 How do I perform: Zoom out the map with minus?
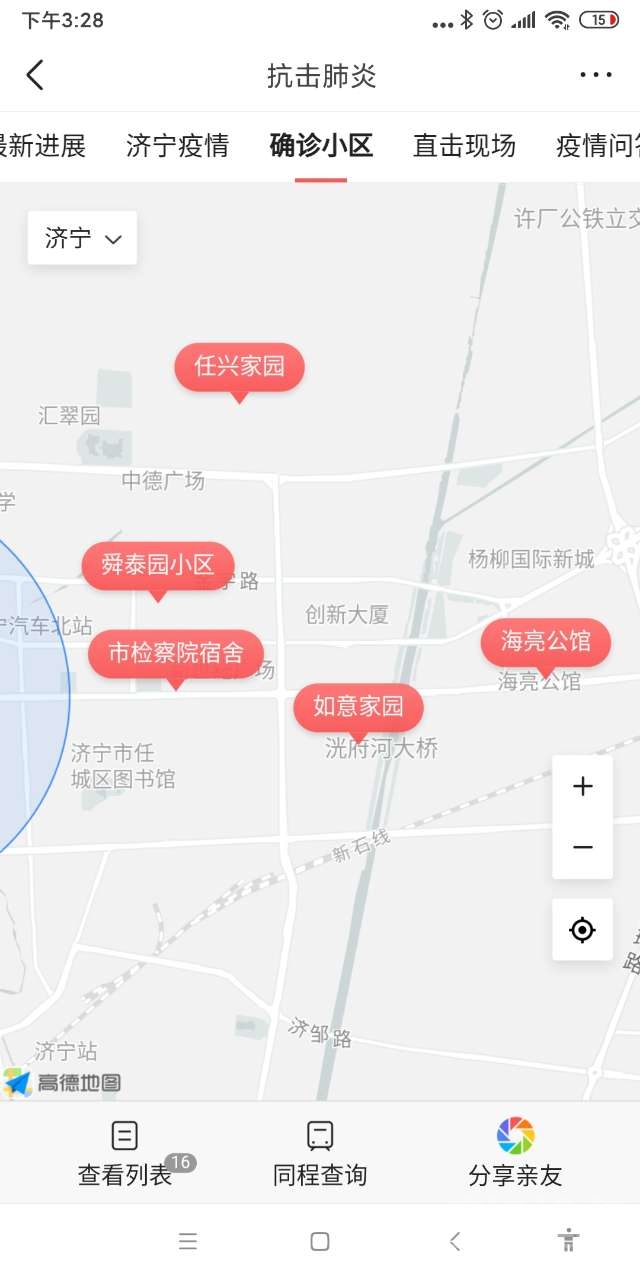pyautogui.click(x=582, y=848)
